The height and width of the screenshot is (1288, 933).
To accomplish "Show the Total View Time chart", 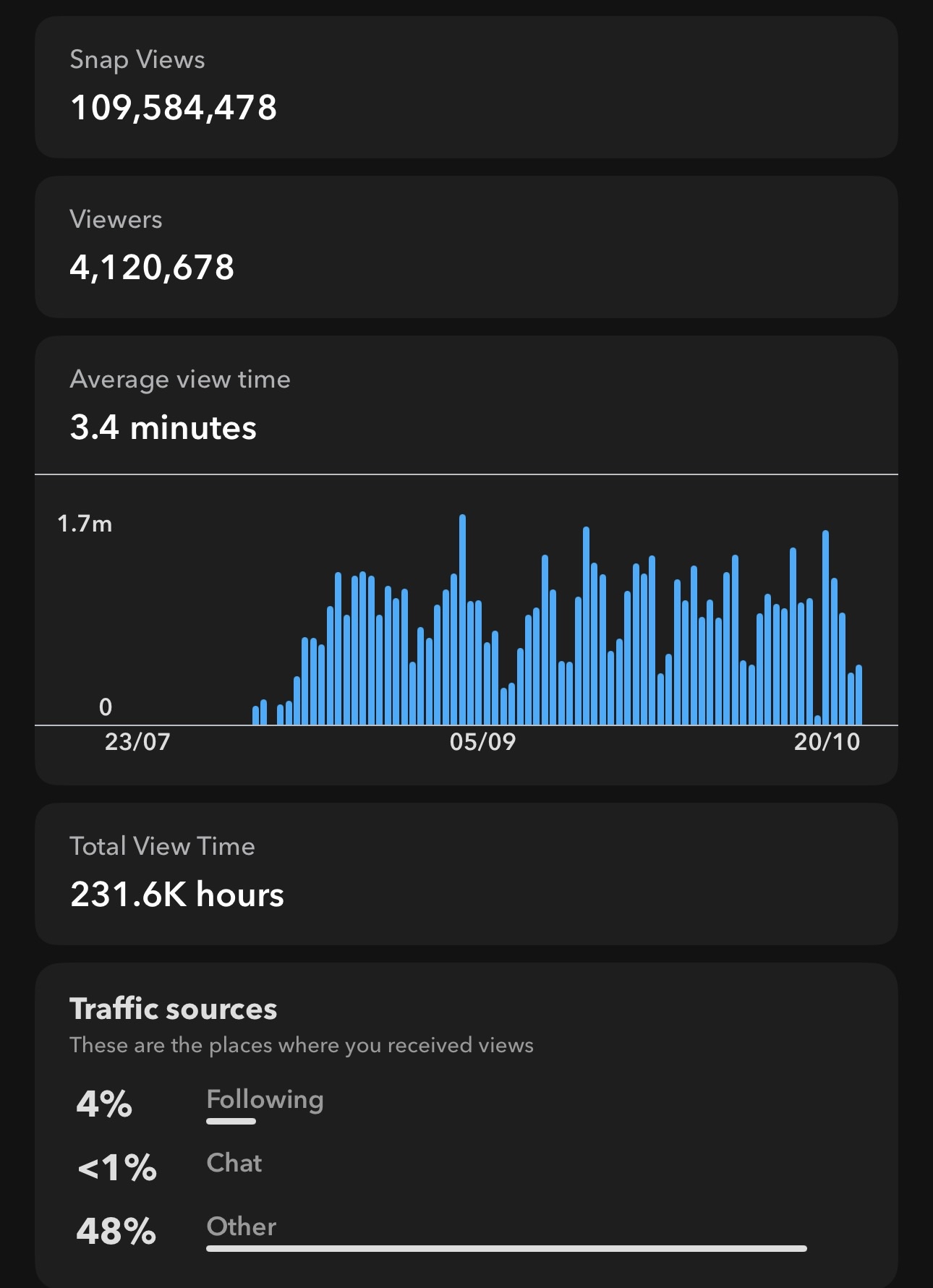I will click(x=466, y=874).
